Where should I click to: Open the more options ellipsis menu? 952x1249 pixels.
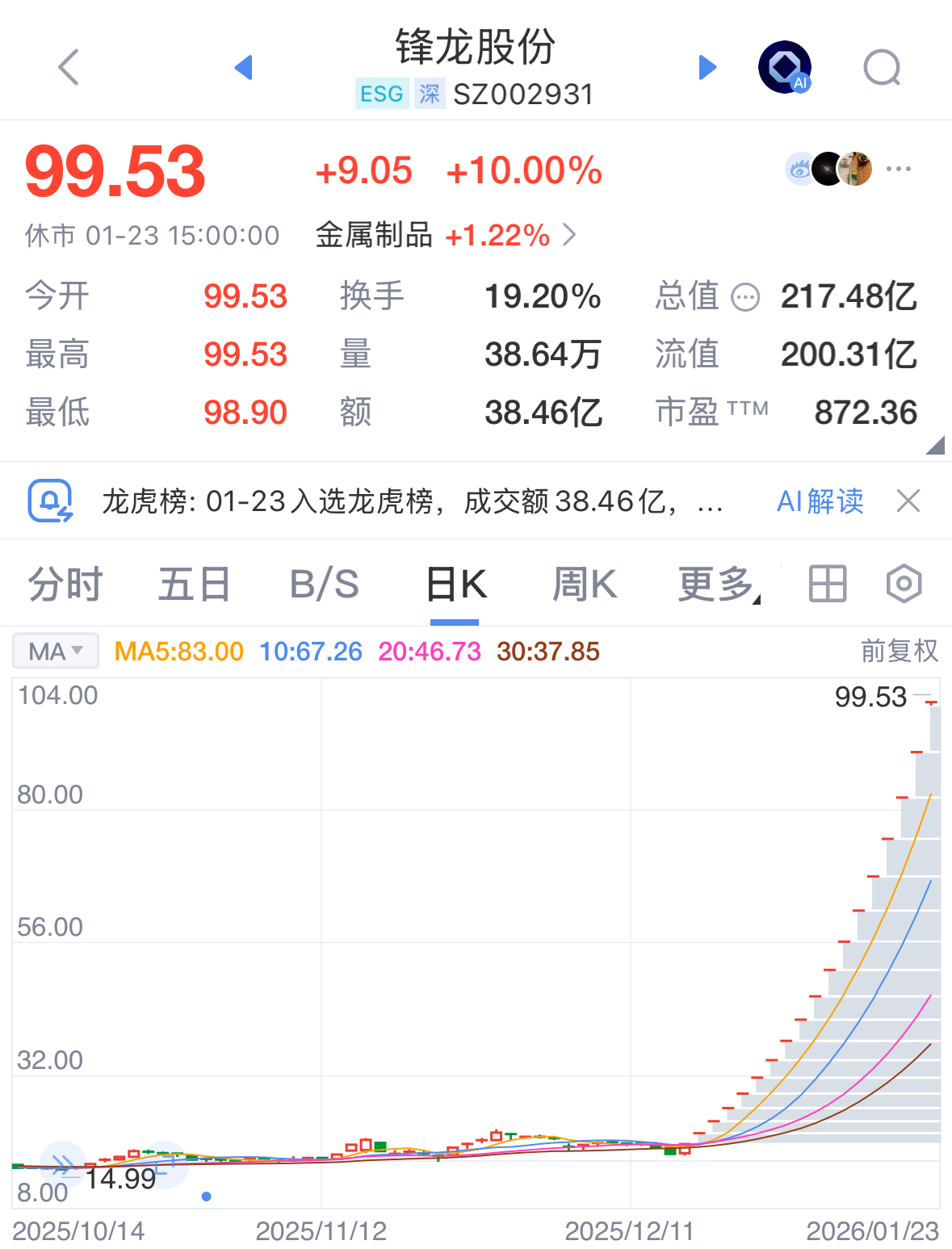899,169
